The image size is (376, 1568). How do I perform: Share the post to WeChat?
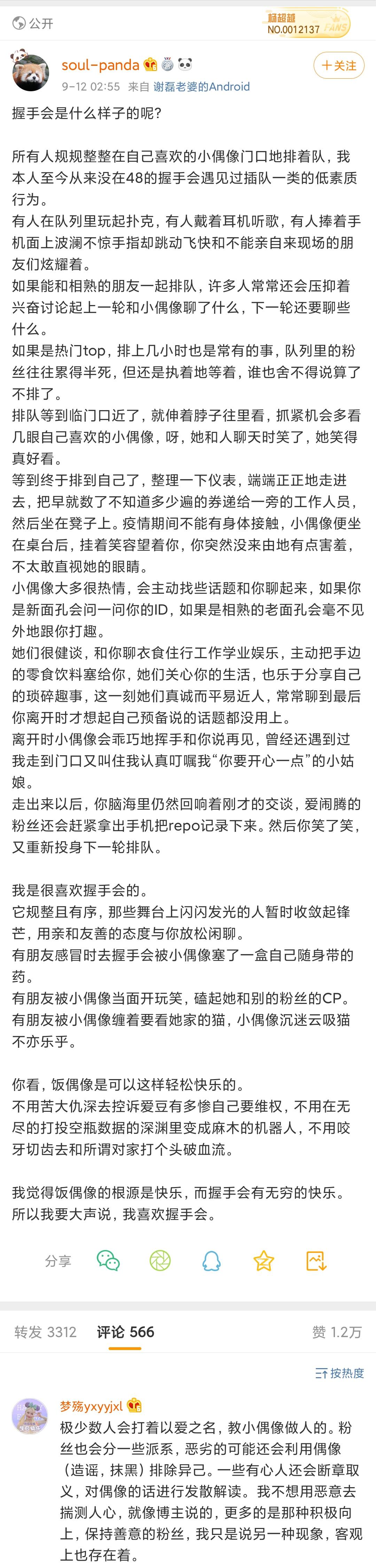[x=108, y=1260]
